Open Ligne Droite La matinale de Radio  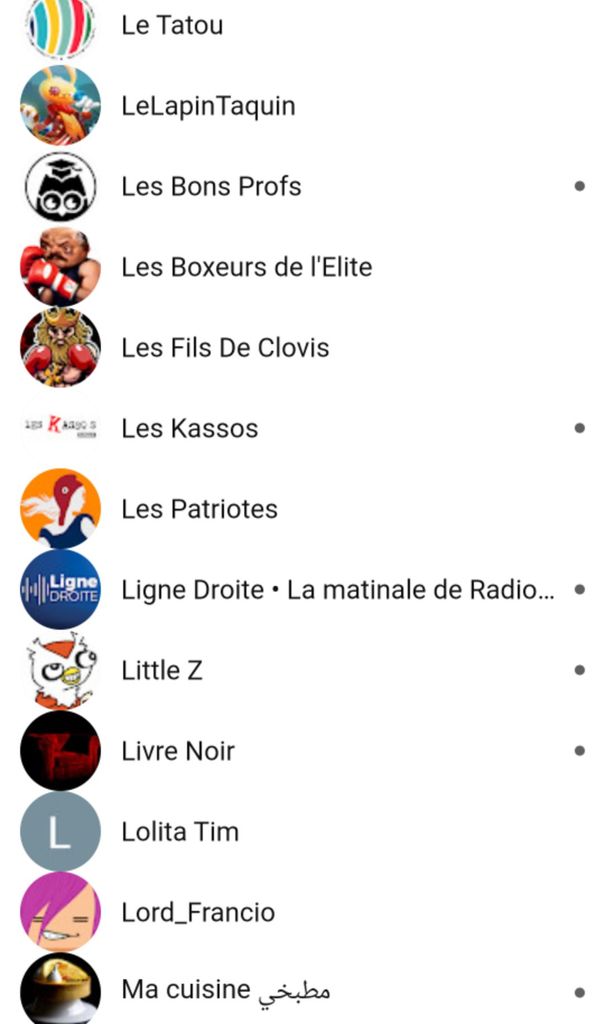pyautogui.click(x=337, y=590)
